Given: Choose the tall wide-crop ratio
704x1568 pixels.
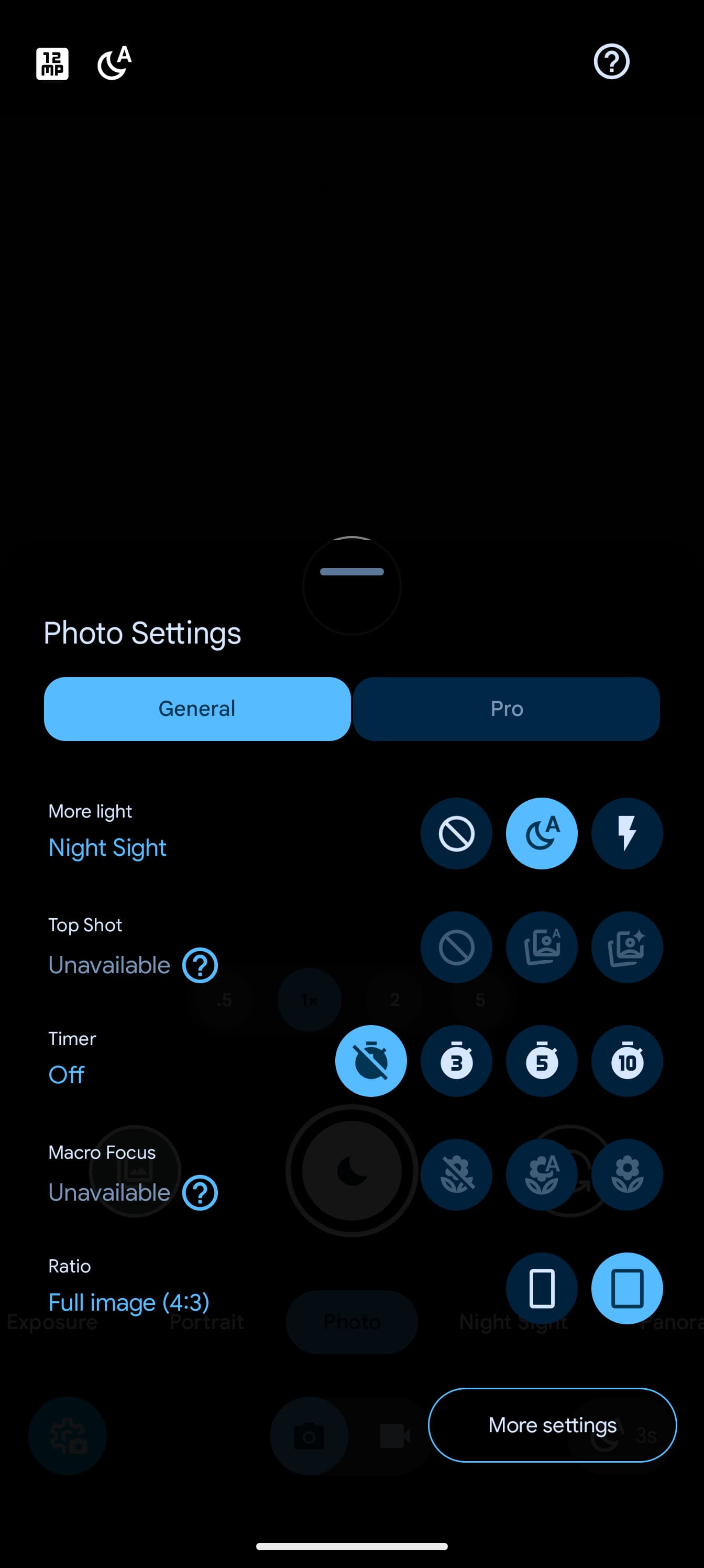Looking at the screenshot, I should pos(542,1288).
